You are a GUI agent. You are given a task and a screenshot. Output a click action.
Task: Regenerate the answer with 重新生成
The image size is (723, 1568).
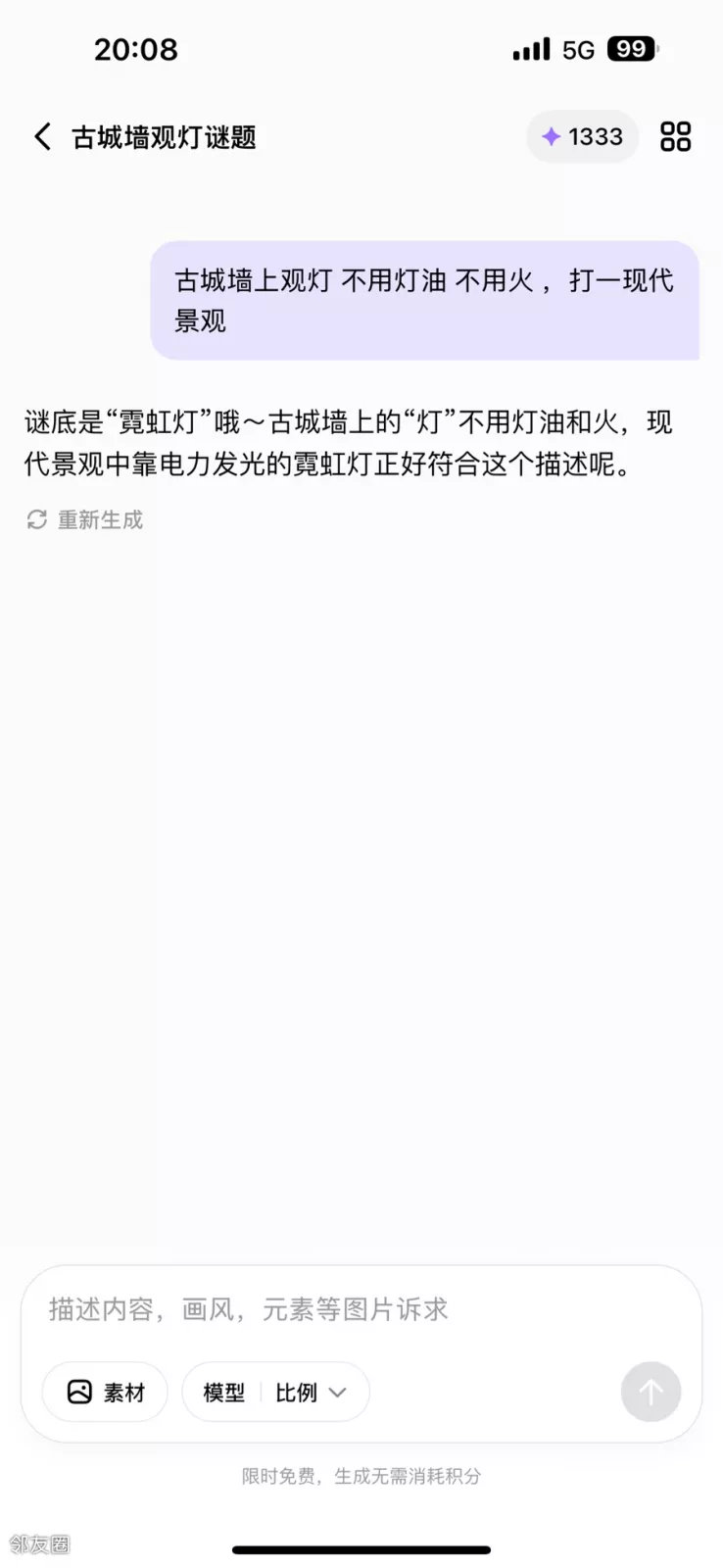point(85,519)
